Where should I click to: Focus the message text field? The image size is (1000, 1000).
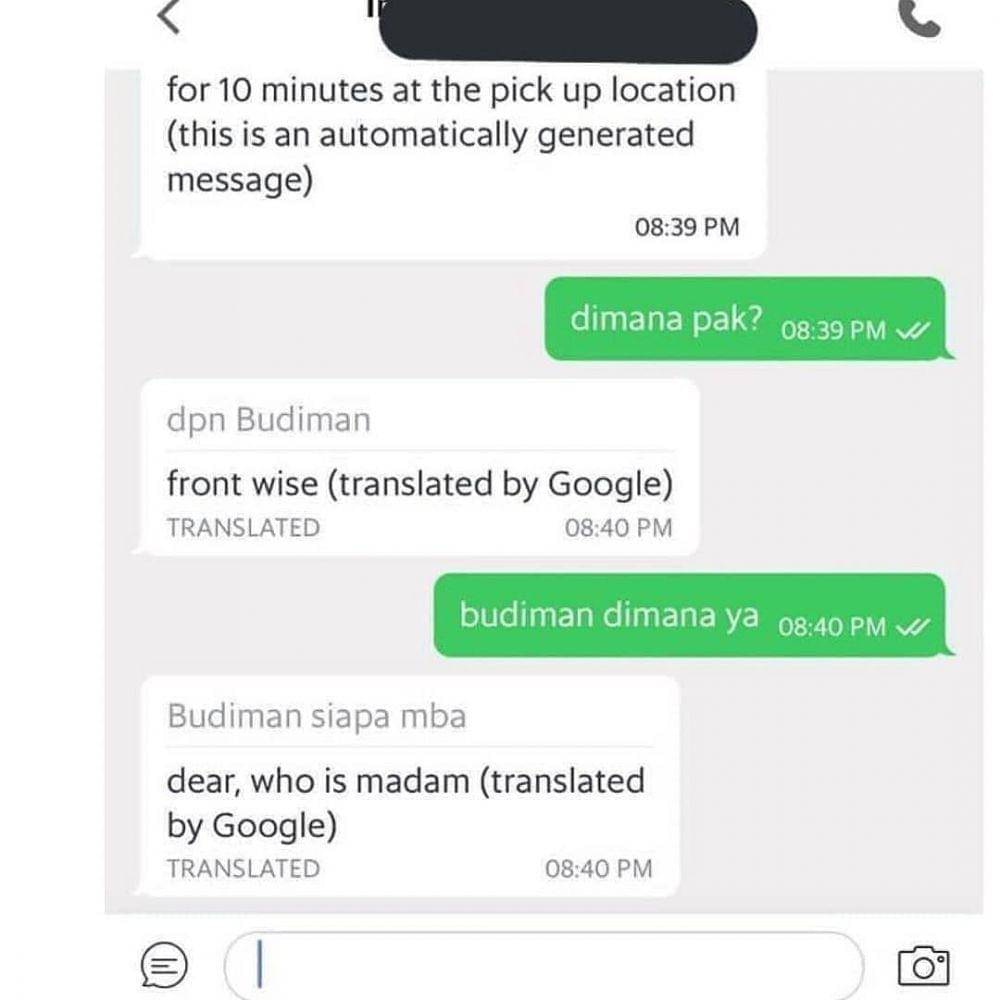pos(543,965)
